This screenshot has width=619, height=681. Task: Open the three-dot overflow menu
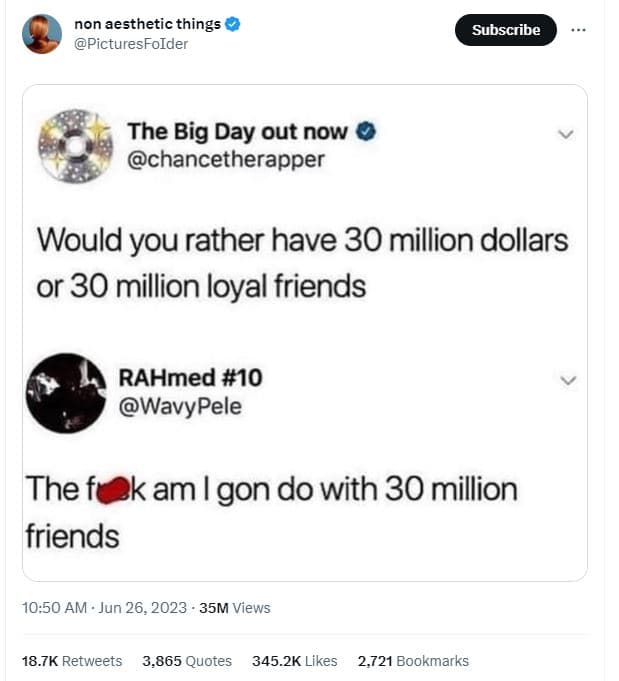pos(578,30)
